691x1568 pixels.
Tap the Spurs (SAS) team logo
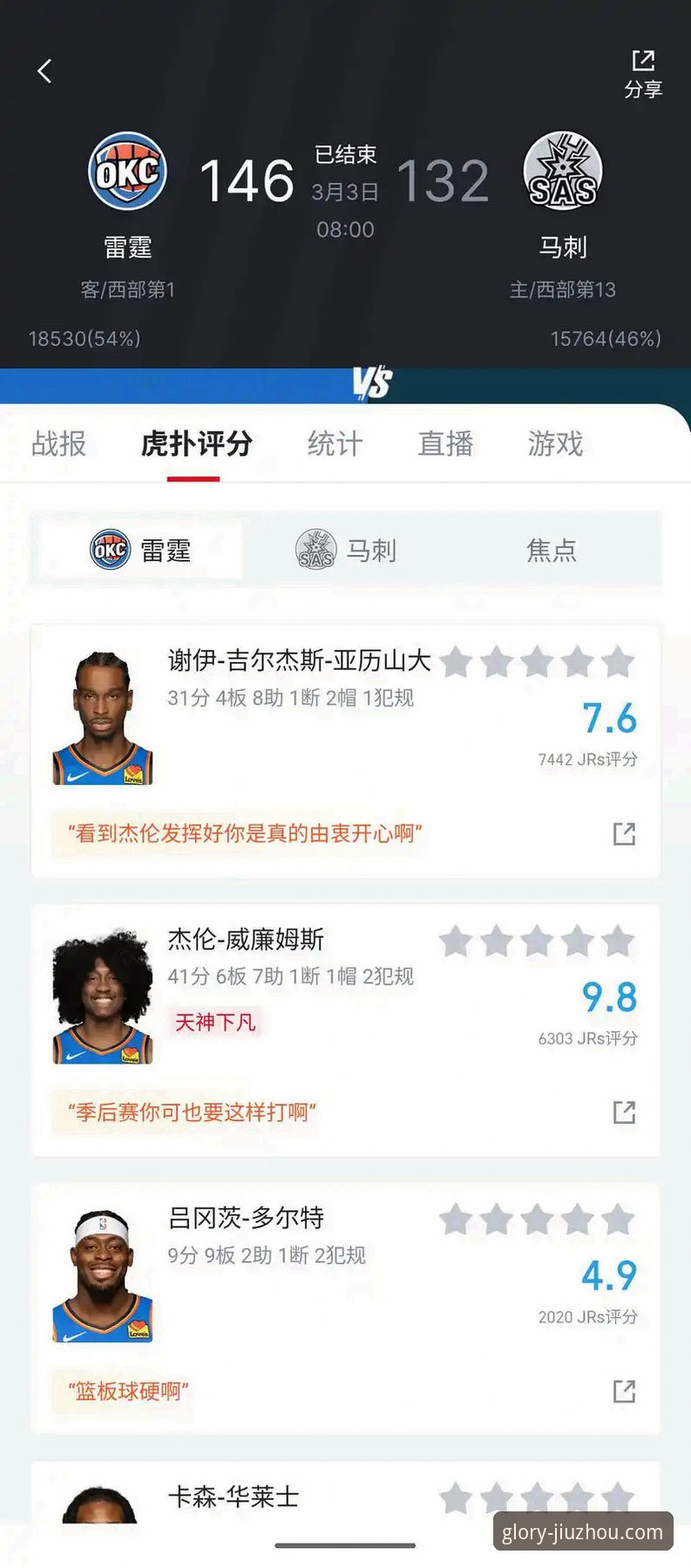tap(565, 172)
